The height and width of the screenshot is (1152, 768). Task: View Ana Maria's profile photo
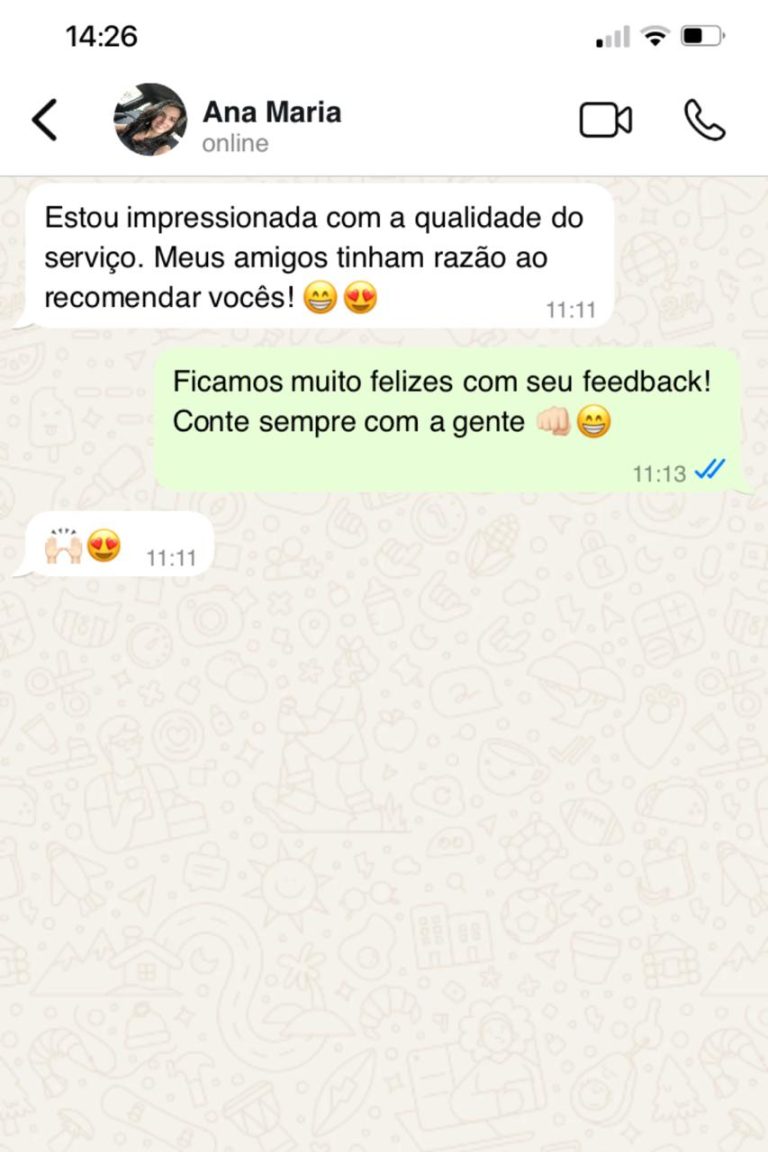click(x=150, y=120)
